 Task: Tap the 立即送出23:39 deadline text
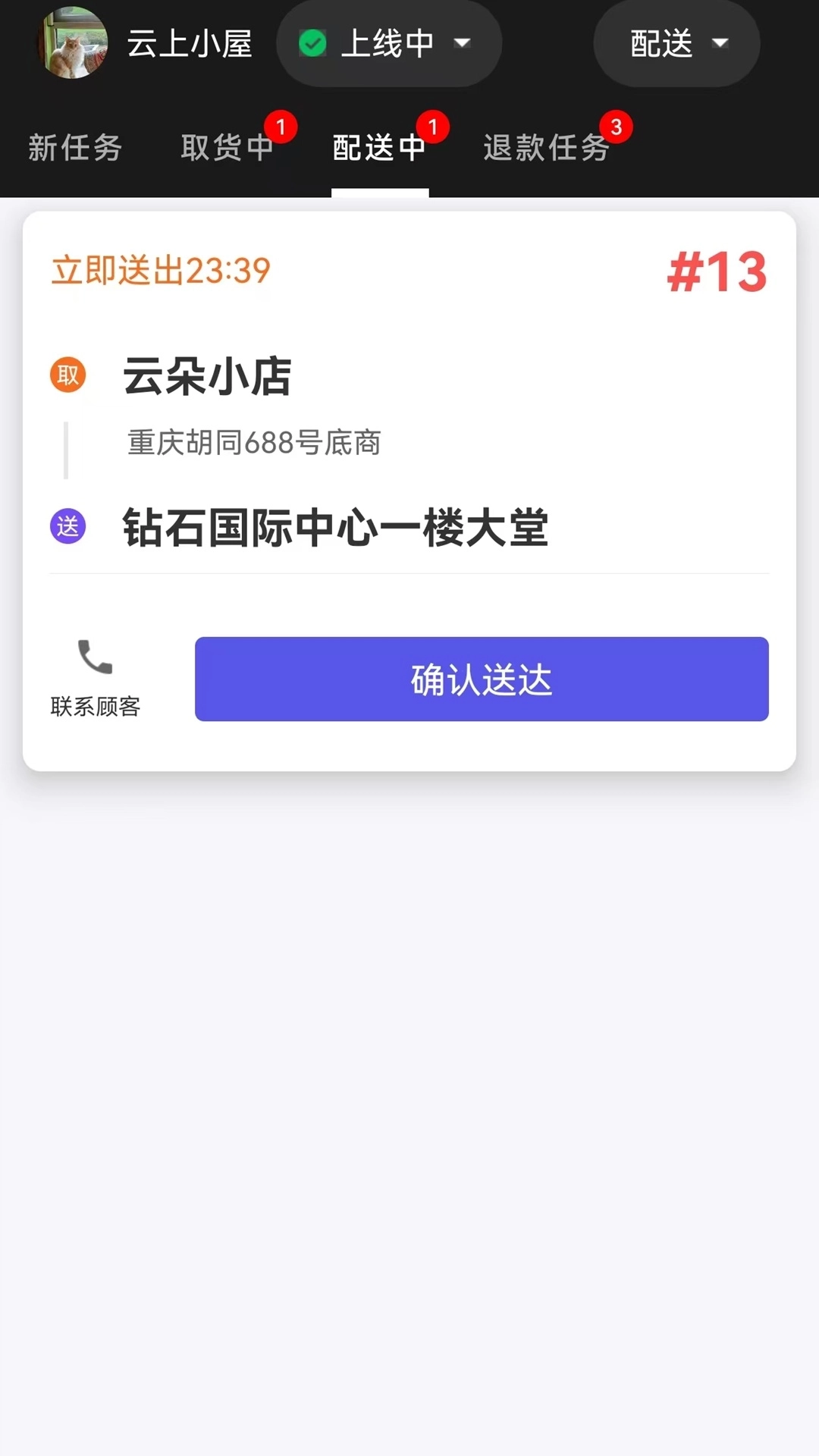pyautogui.click(x=160, y=273)
